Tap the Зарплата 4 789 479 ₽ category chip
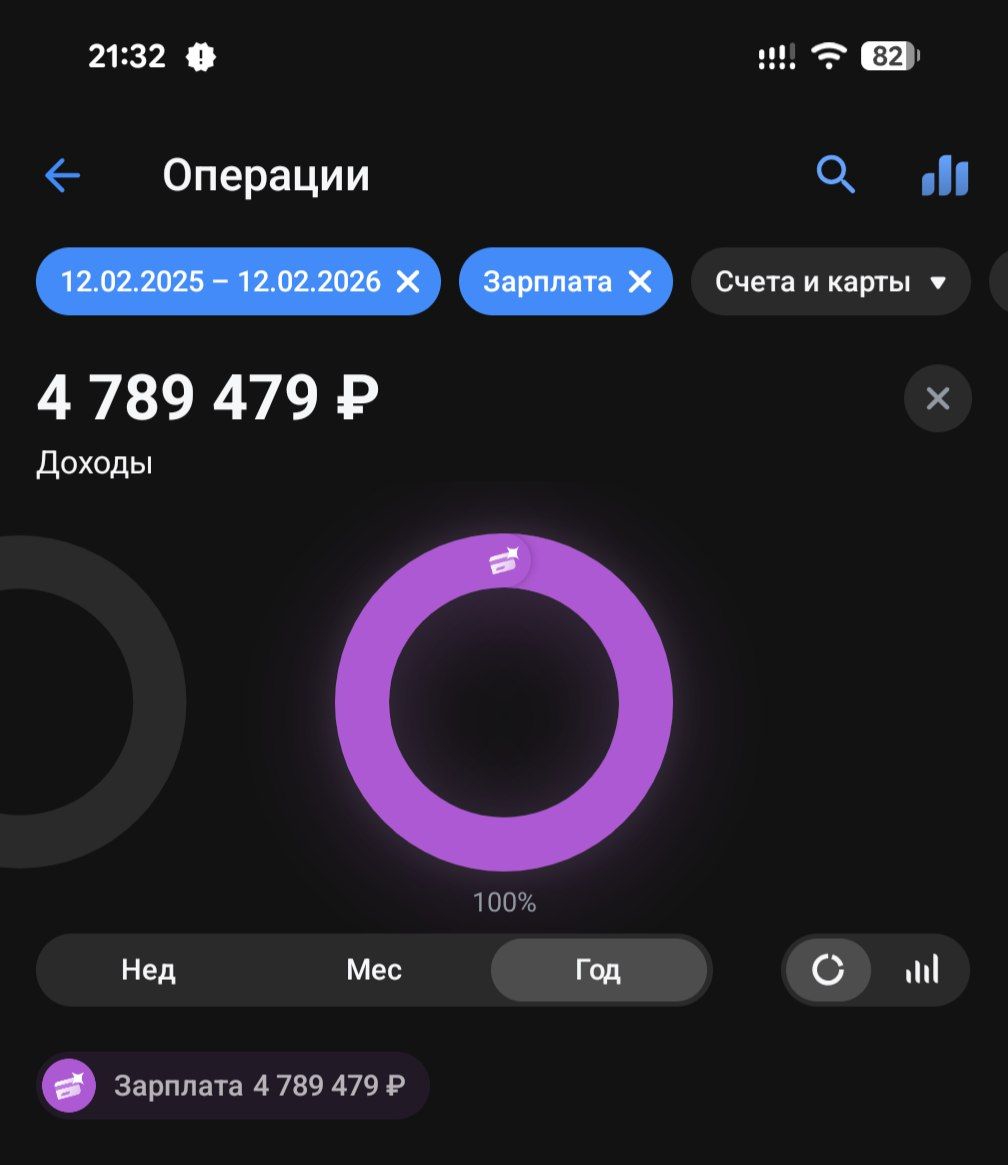 point(233,1086)
